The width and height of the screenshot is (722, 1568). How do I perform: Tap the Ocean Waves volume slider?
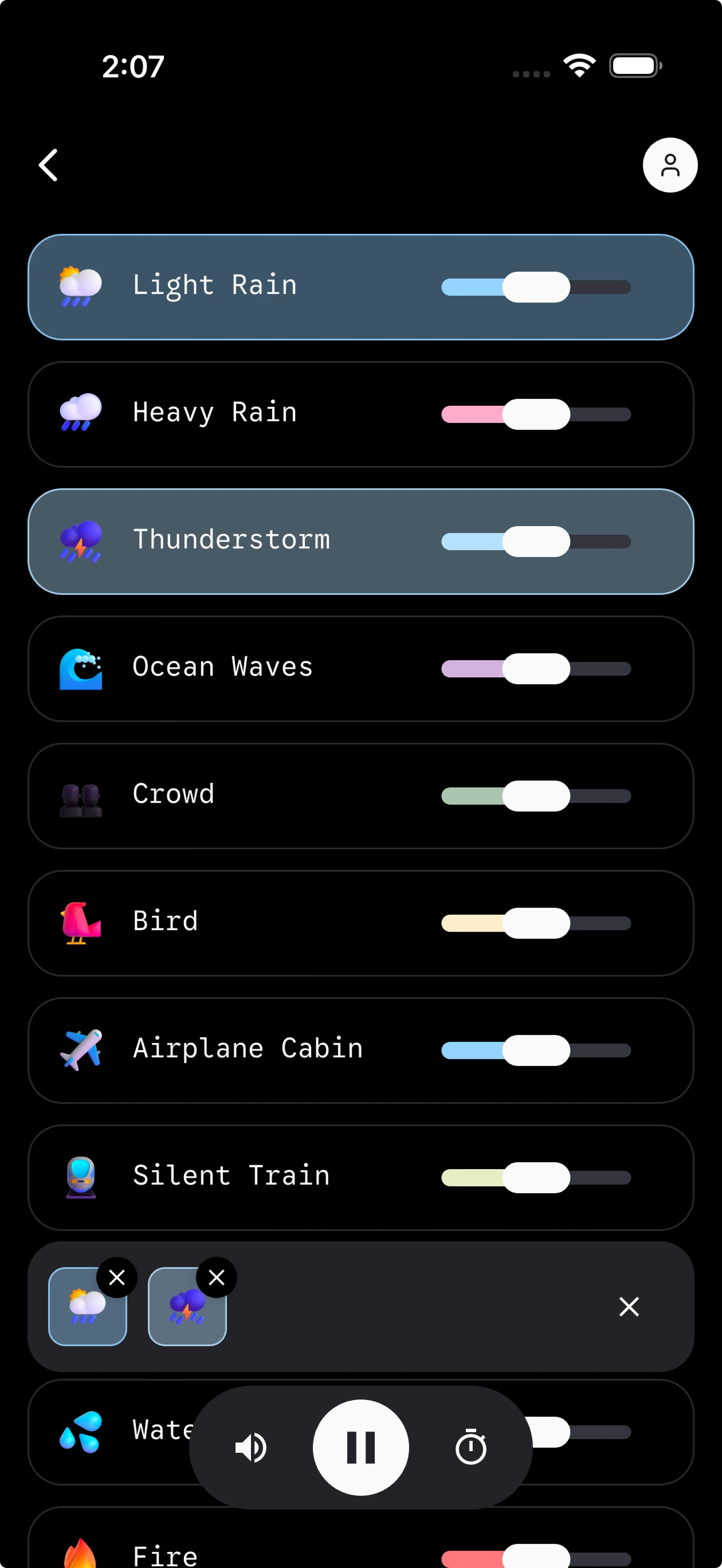tap(536, 668)
